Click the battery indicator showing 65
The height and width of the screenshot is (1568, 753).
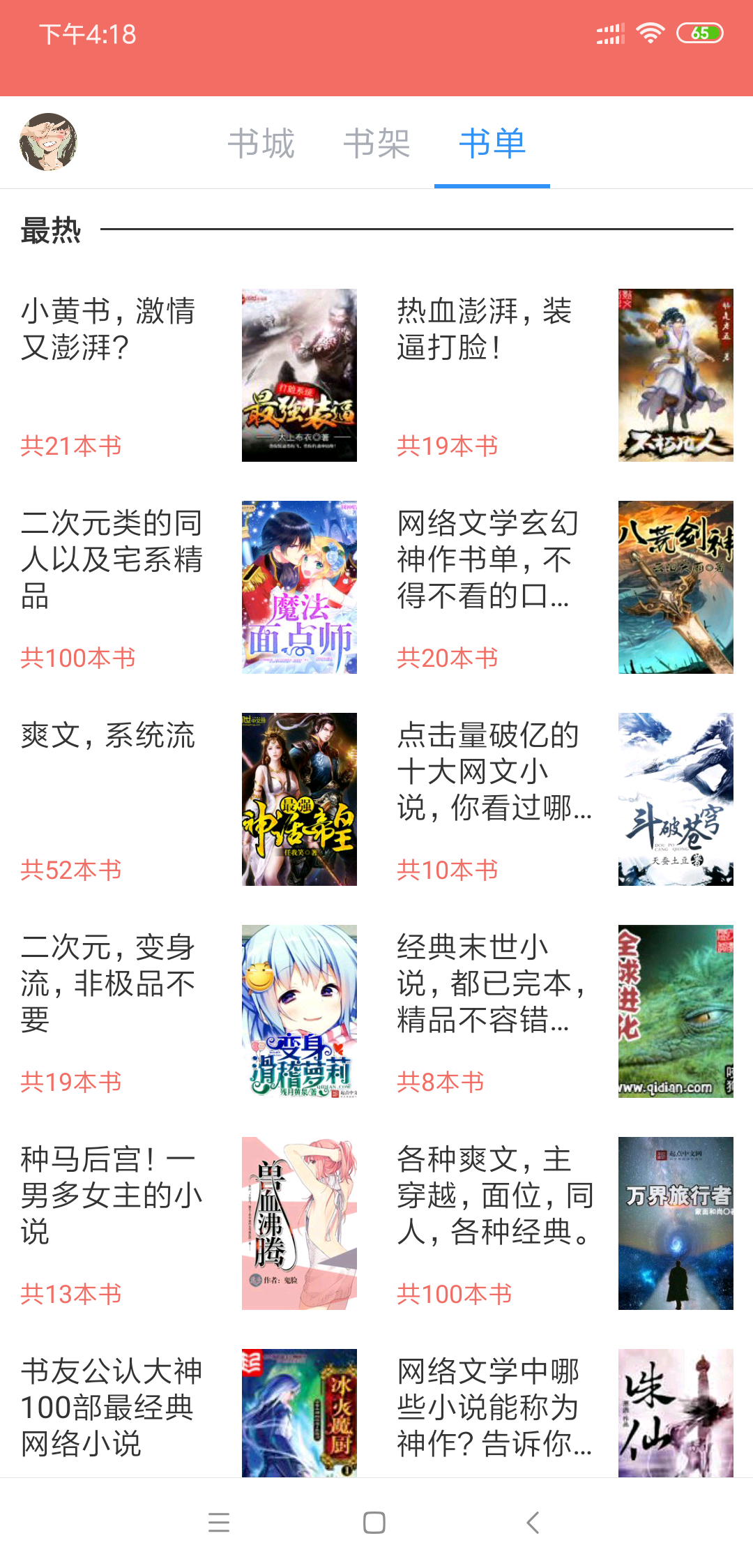697,31
